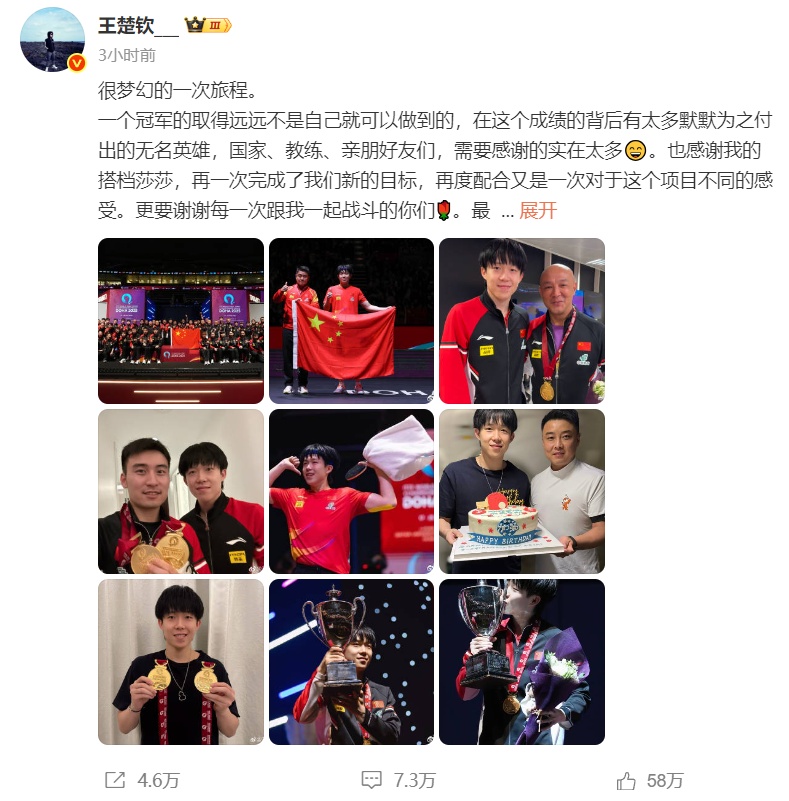Open the photo showing two medals

click(180, 662)
